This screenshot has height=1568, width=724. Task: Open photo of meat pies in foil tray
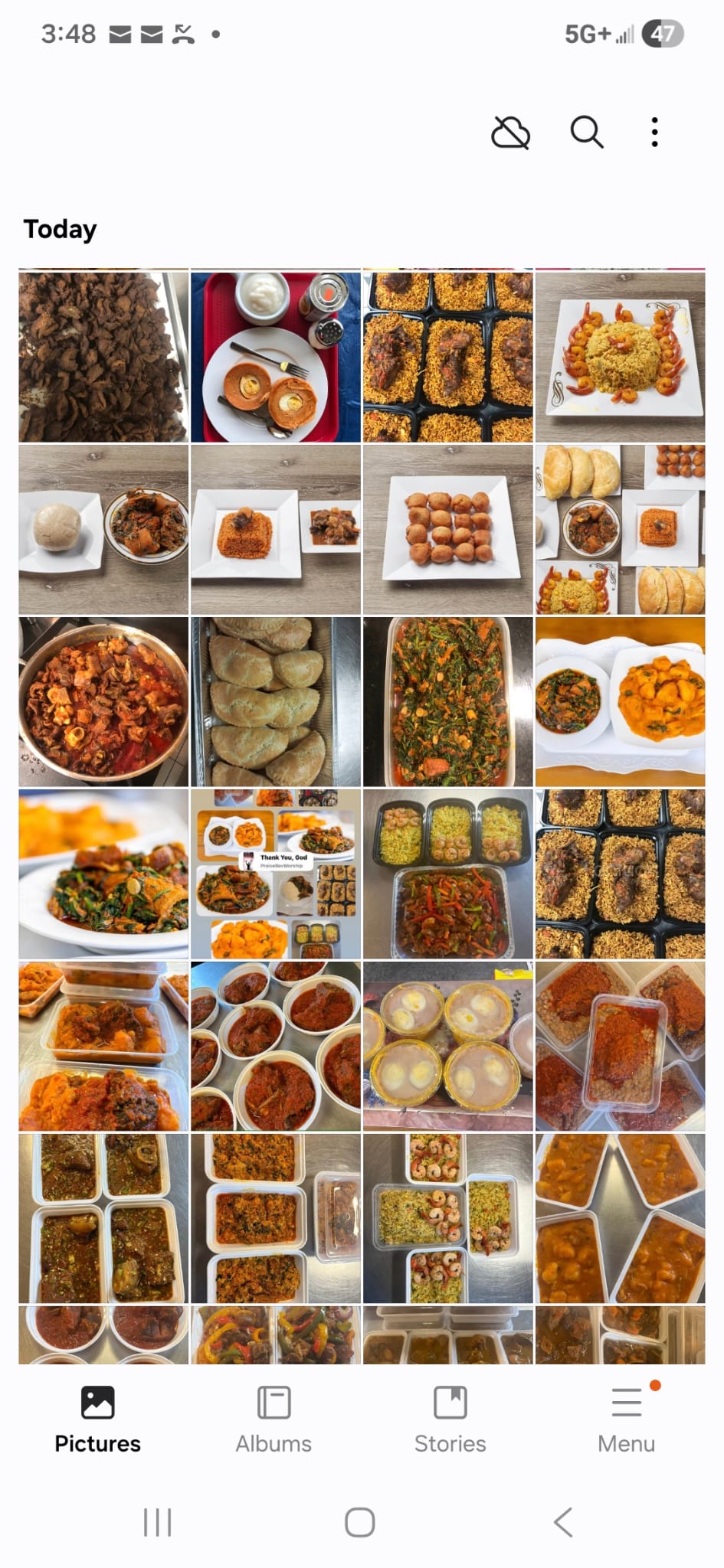click(276, 702)
